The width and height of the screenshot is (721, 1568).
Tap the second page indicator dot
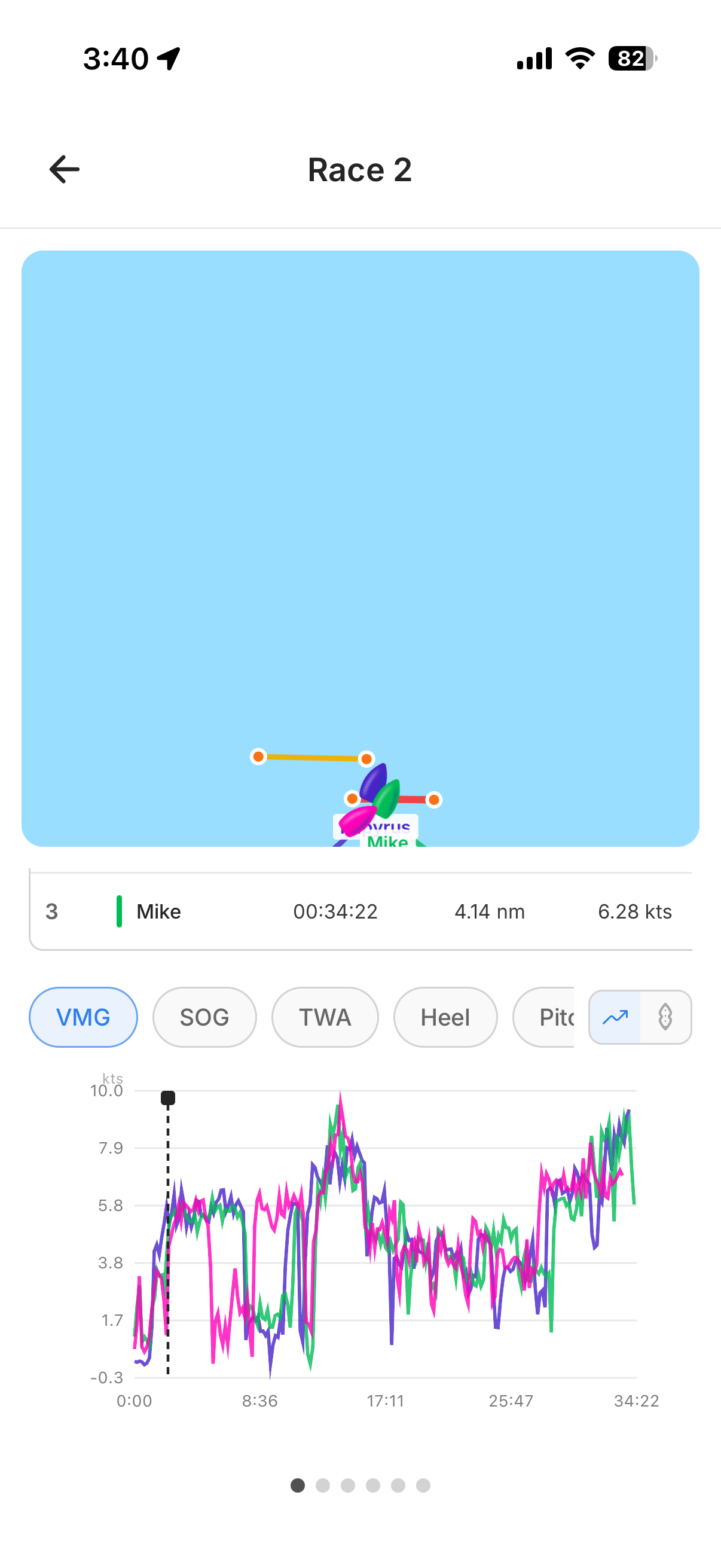(x=323, y=1484)
